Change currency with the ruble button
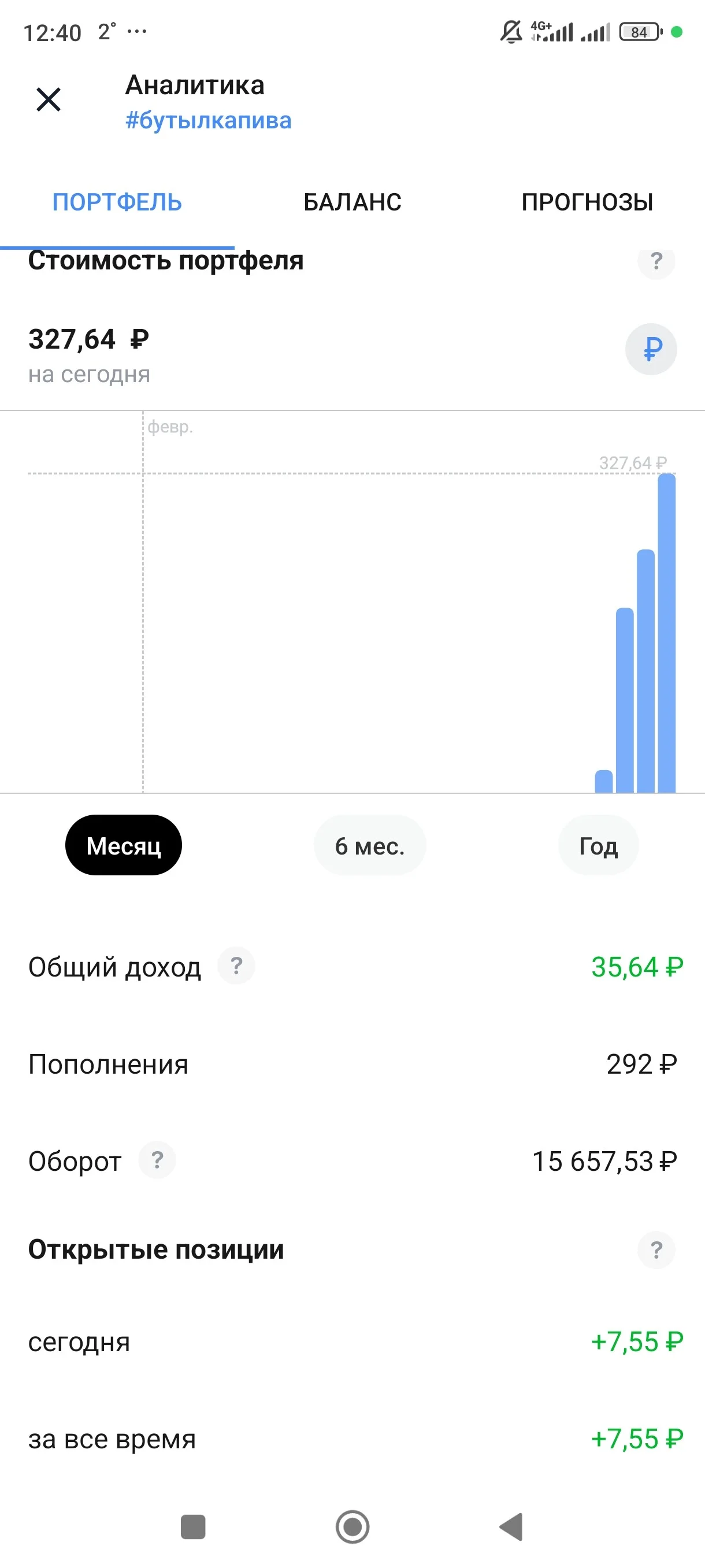The width and height of the screenshot is (705, 1568). [651, 349]
